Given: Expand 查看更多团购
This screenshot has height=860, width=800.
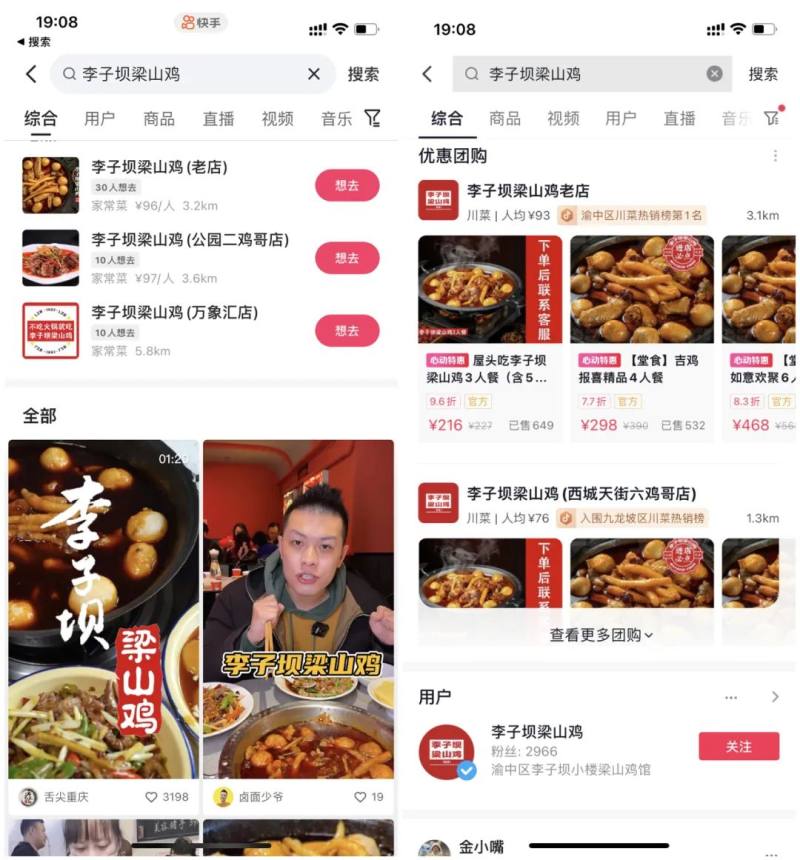Looking at the screenshot, I should tap(601, 634).
